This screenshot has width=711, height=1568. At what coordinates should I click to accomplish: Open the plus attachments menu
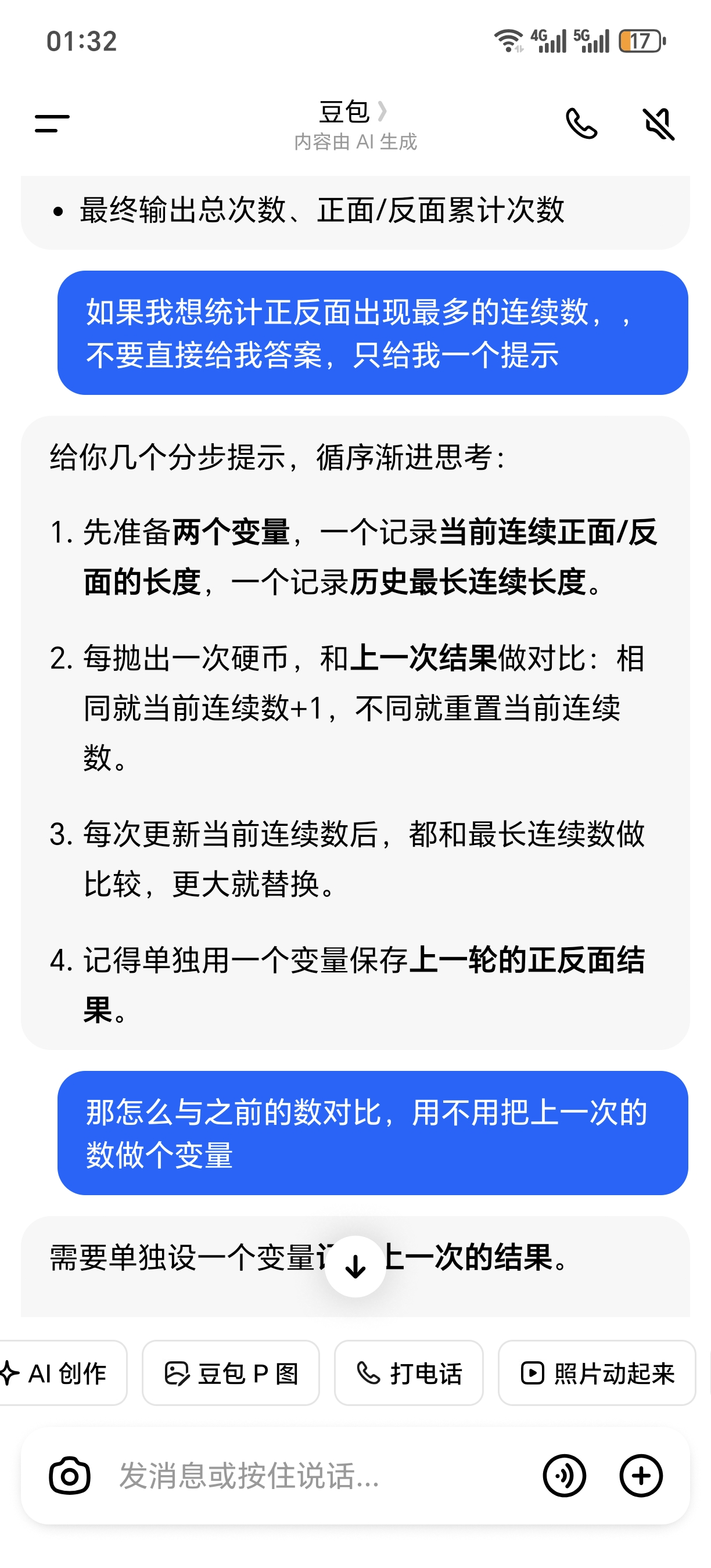[x=641, y=1476]
